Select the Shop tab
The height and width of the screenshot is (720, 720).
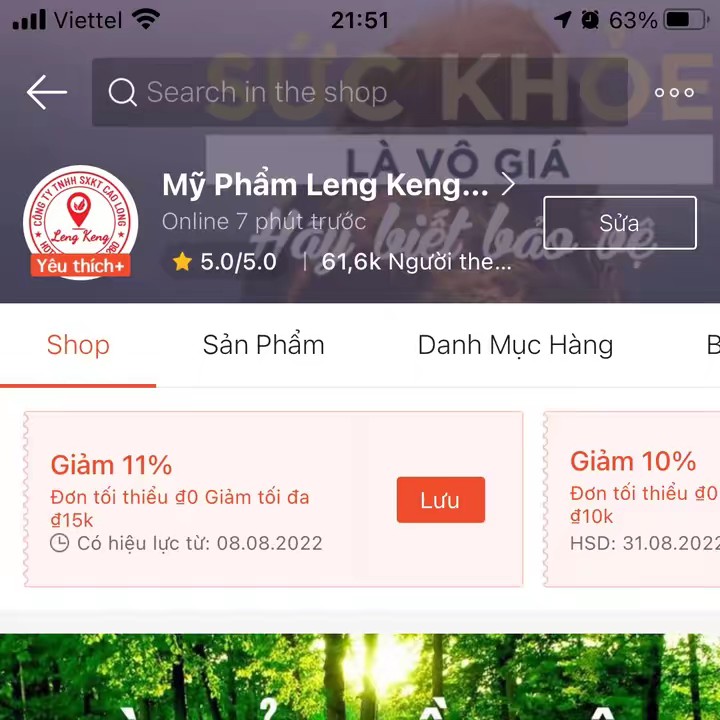(x=78, y=345)
